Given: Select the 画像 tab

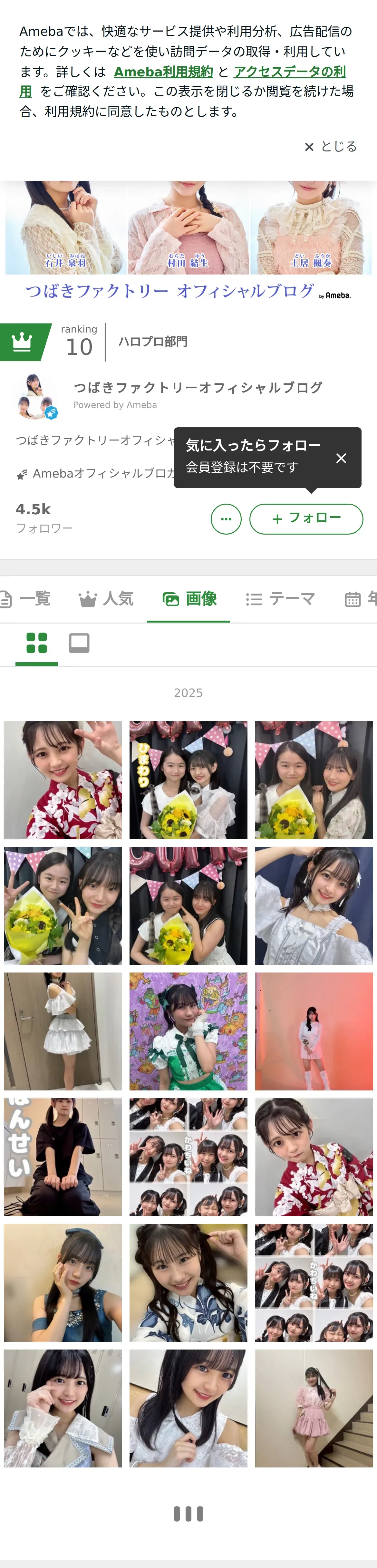Looking at the screenshot, I should (189, 599).
